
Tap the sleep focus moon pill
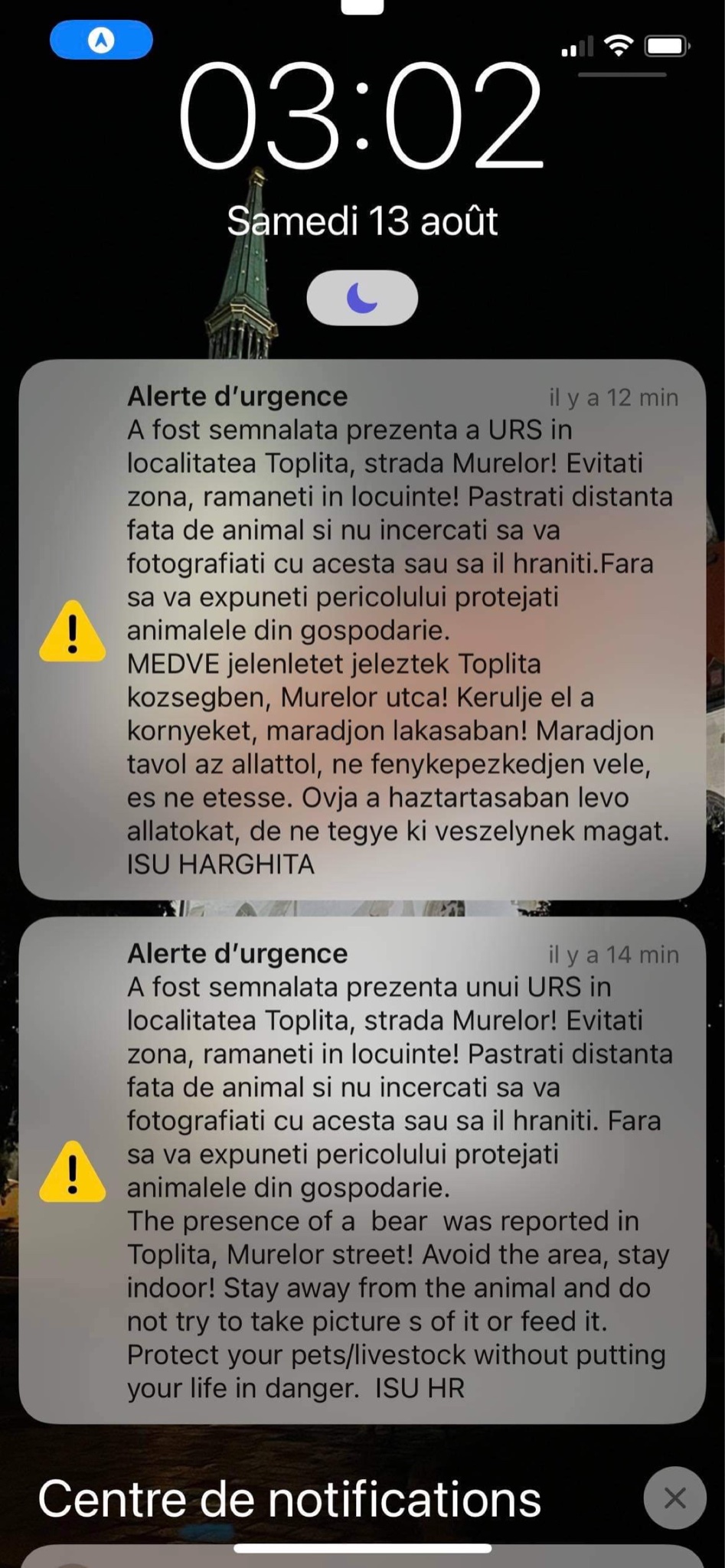[362, 298]
